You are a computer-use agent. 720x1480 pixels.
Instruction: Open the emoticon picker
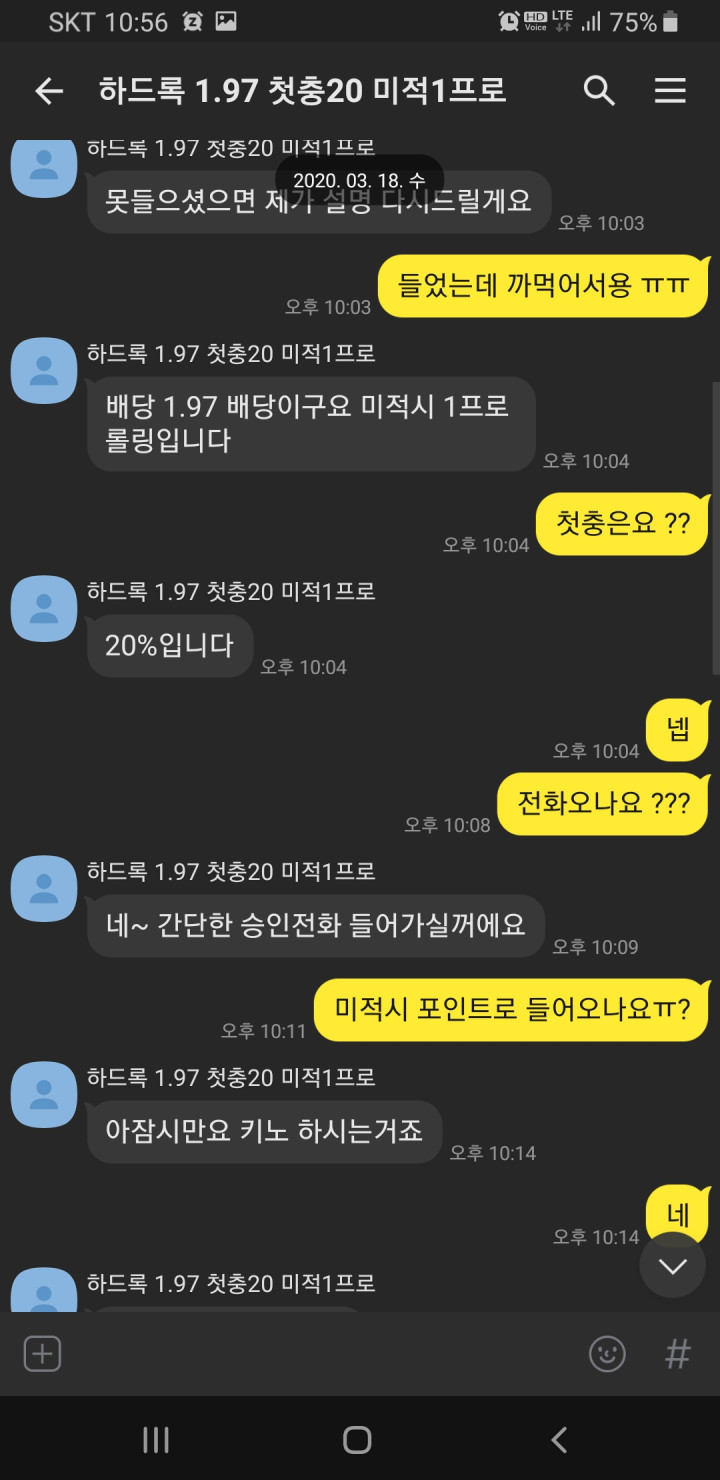607,1355
